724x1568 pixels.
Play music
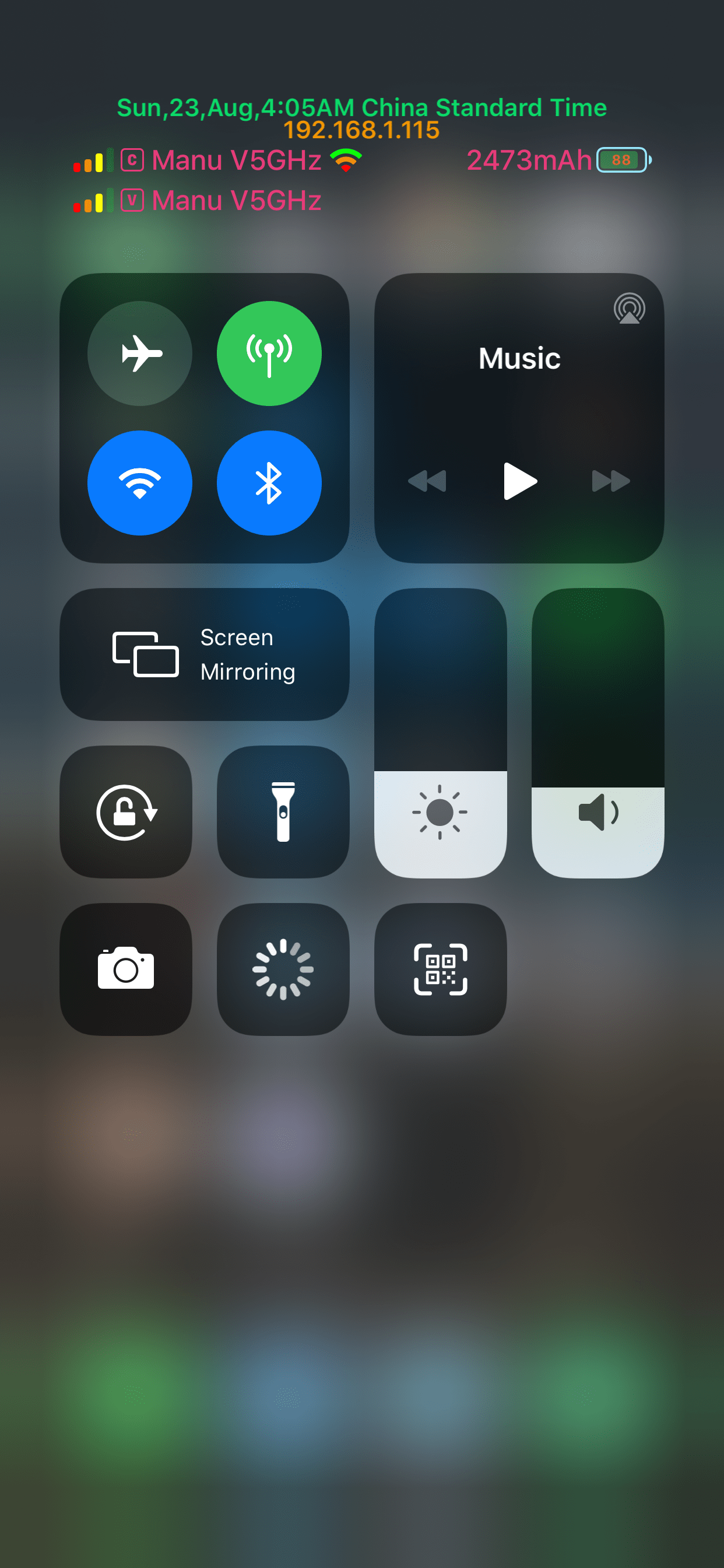pos(519,481)
